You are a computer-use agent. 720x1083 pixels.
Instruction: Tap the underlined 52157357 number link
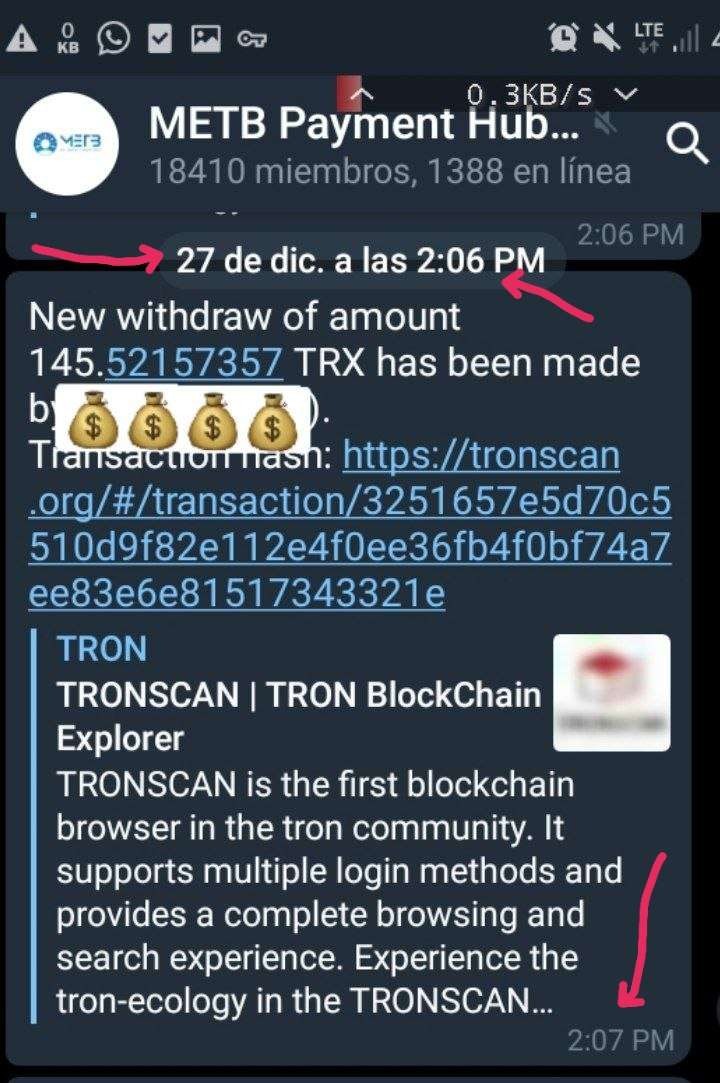click(193, 362)
